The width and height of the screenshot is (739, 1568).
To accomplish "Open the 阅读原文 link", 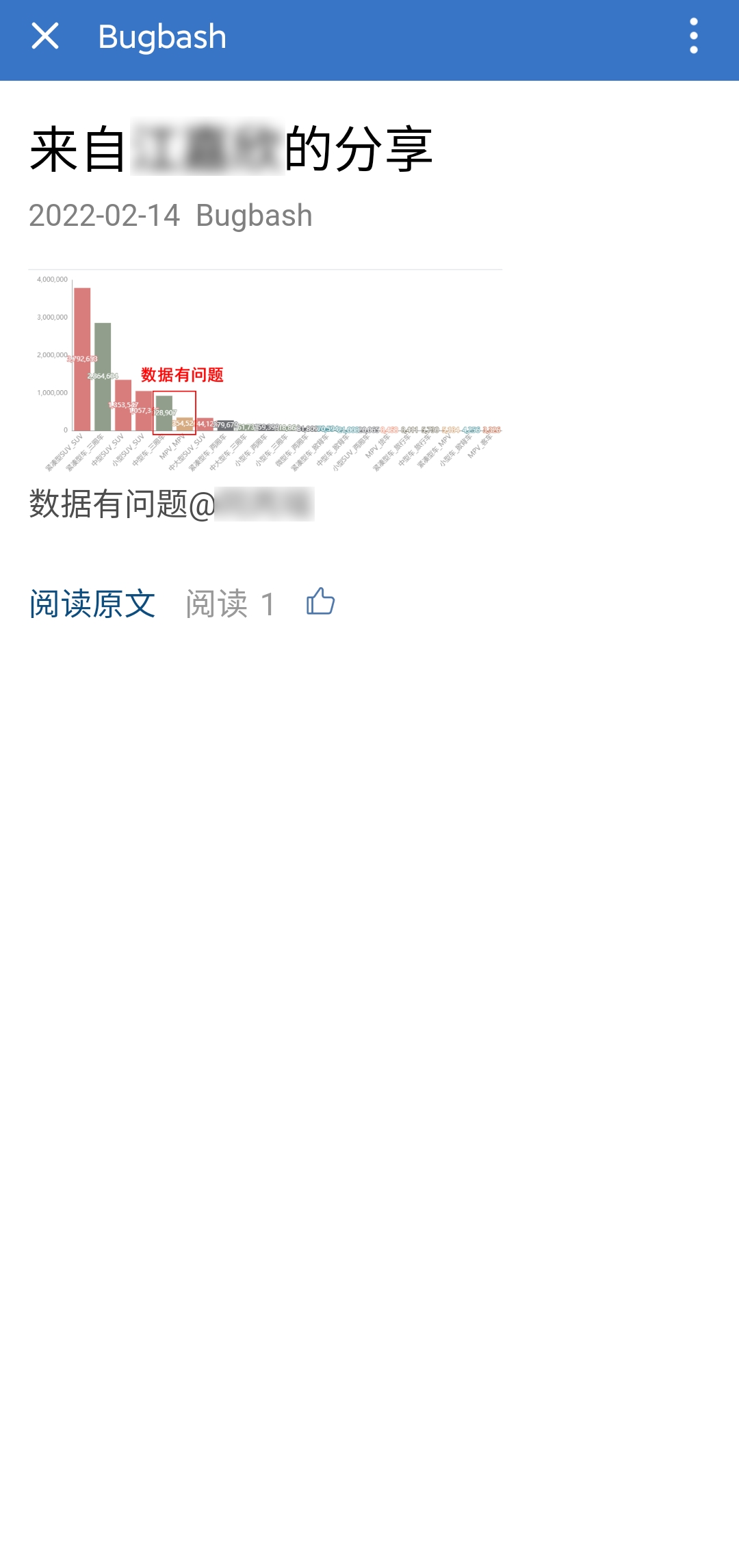I will tap(92, 604).
